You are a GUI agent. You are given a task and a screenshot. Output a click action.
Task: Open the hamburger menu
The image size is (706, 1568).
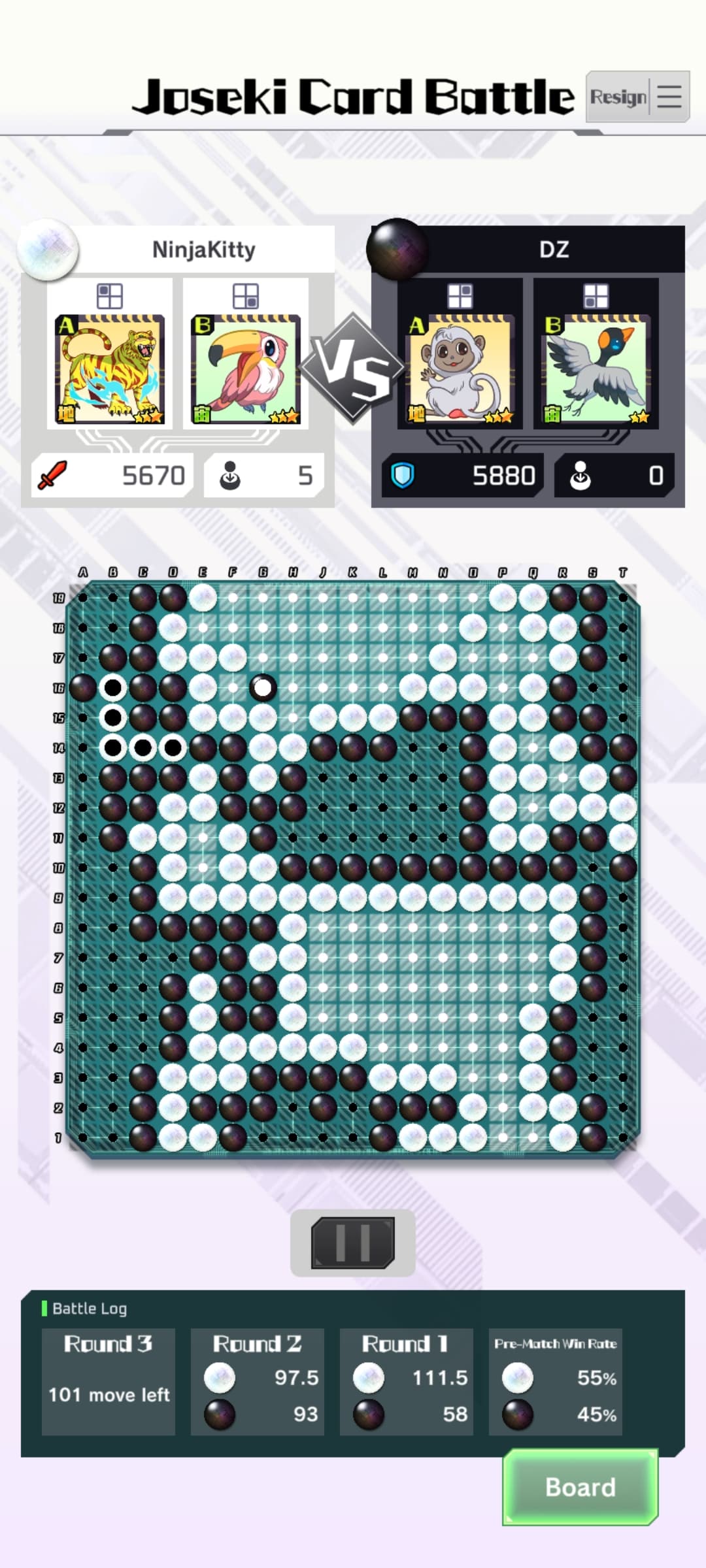click(669, 97)
